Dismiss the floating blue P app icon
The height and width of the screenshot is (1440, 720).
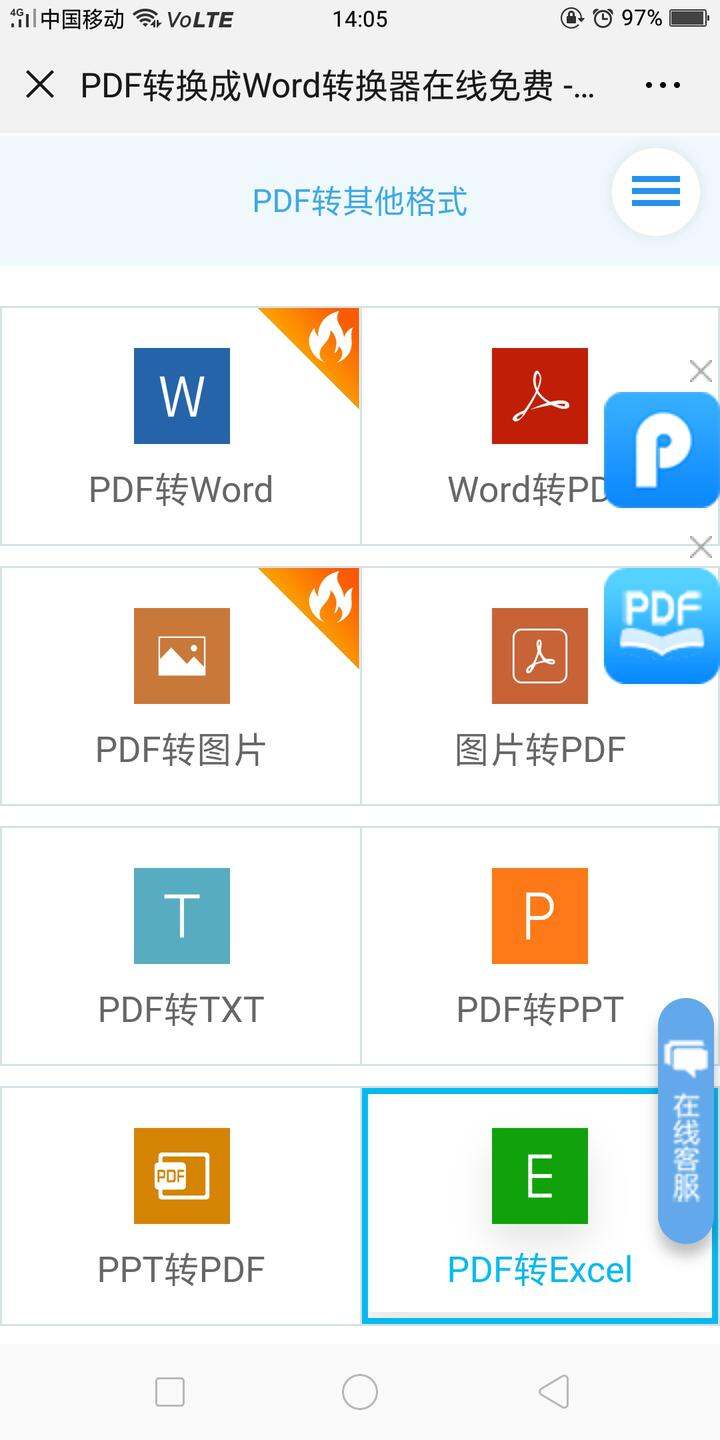pyautogui.click(x=701, y=372)
